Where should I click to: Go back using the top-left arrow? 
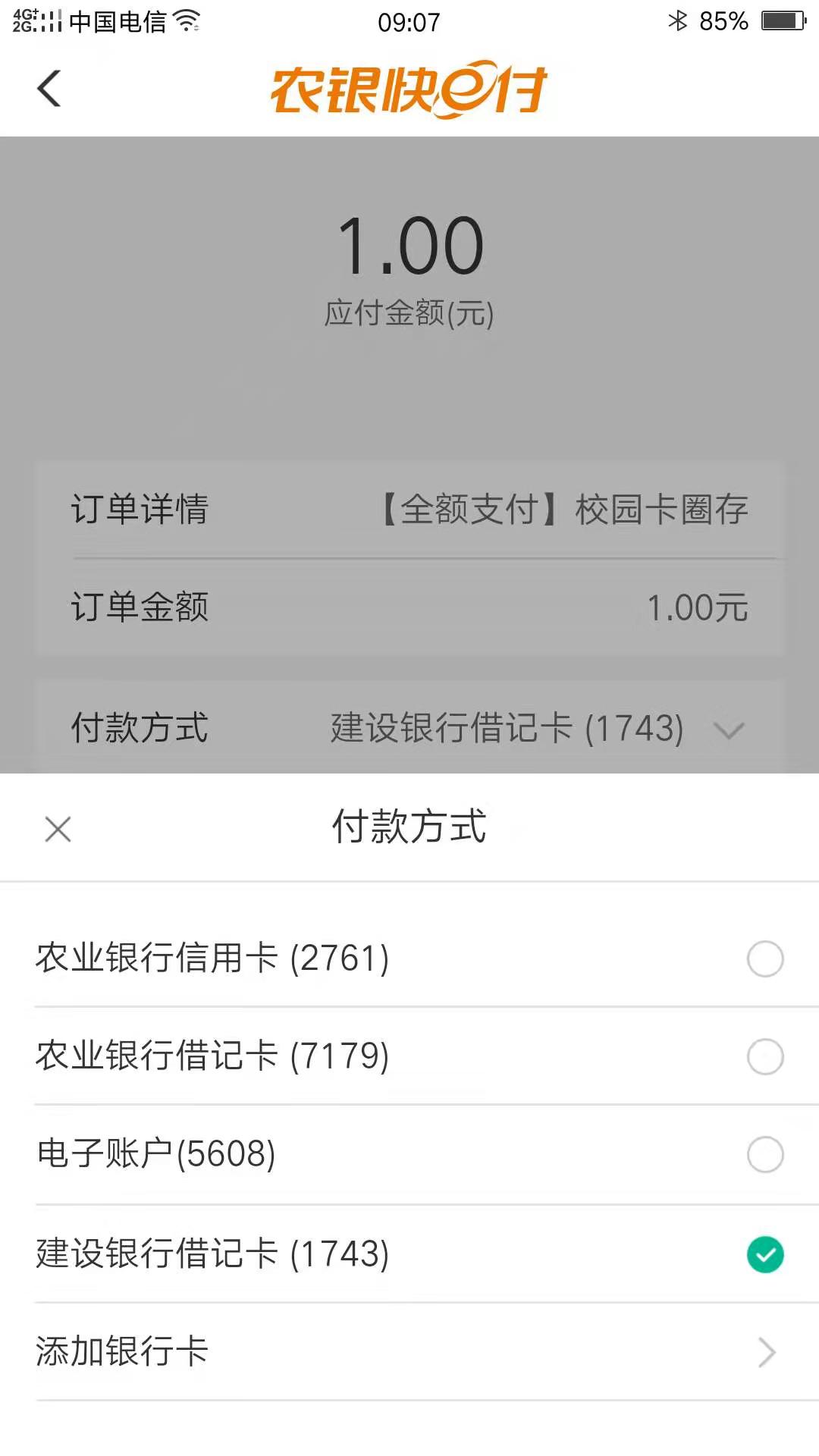tap(49, 89)
